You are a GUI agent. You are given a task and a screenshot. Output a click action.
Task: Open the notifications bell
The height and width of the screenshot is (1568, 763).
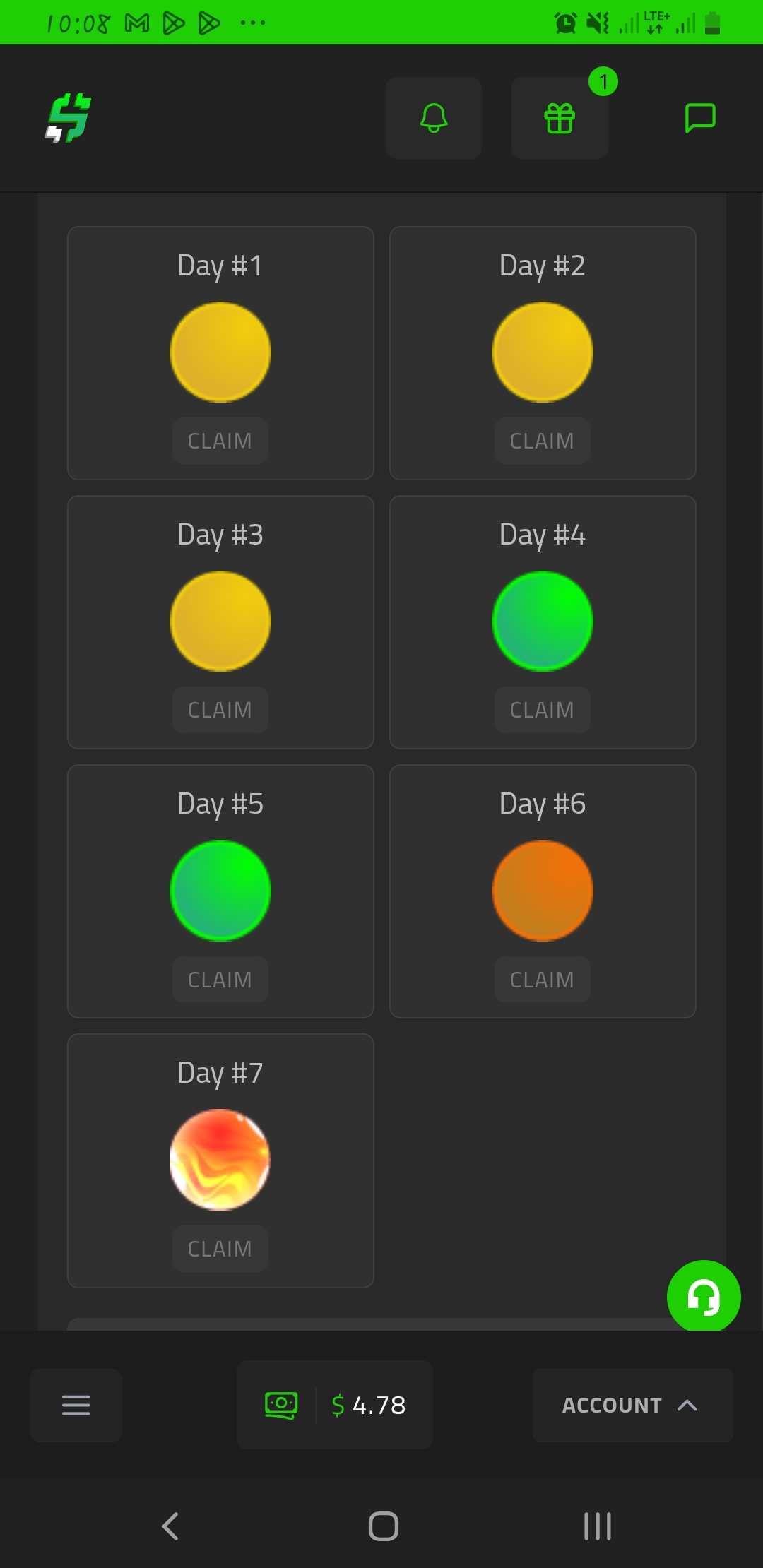click(433, 118)
